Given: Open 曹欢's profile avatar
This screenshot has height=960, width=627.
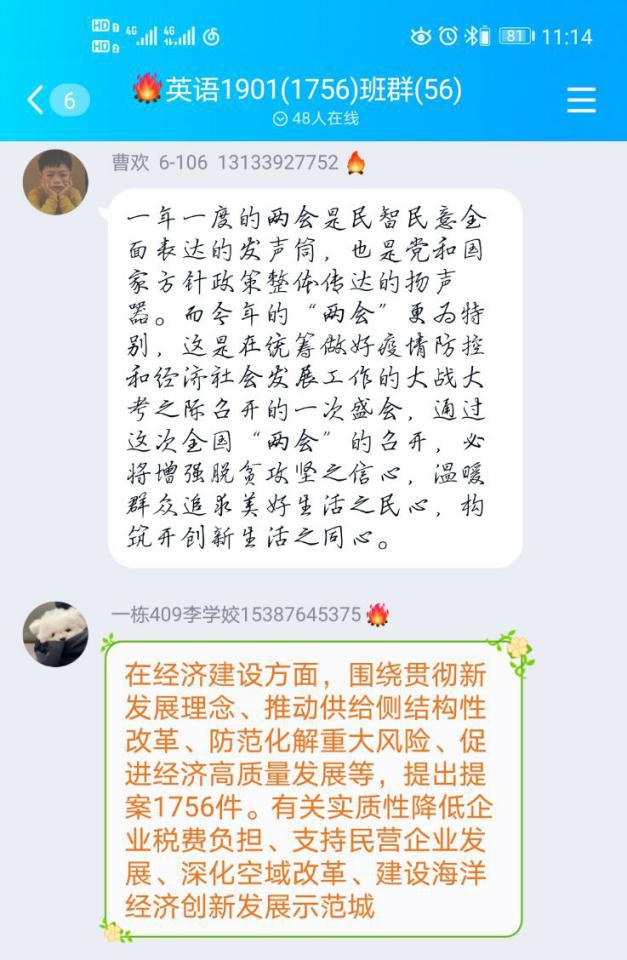Looking at the screenshot, I should coord(55,182).
